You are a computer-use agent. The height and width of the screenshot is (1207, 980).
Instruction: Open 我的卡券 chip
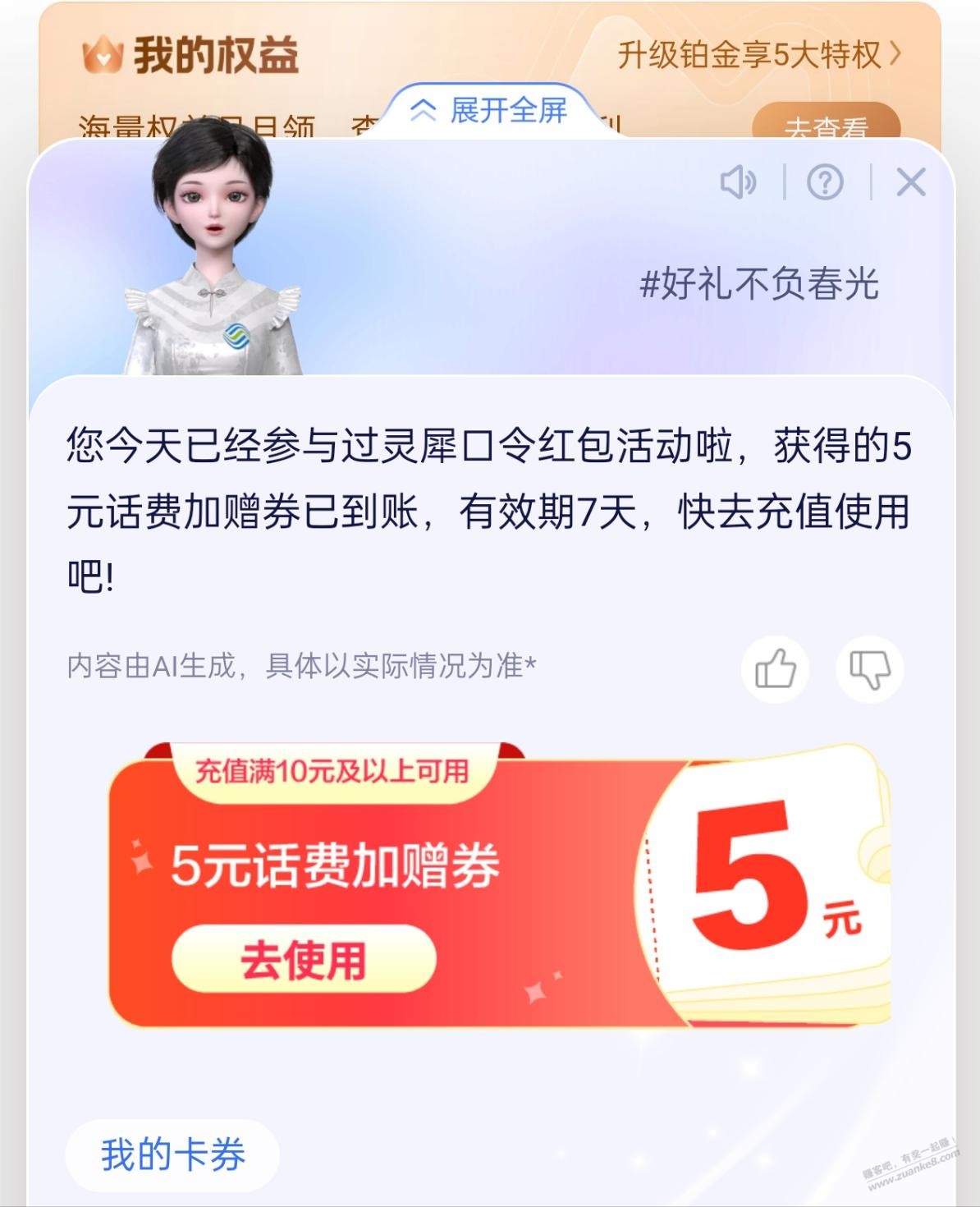point(172,1154)
